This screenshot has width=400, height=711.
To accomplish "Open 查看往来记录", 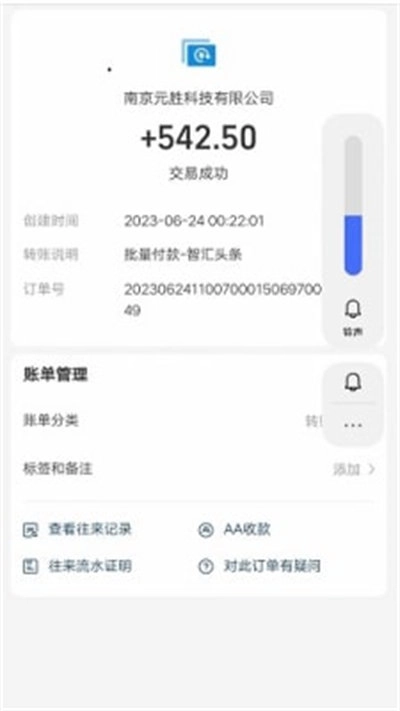I will (x=78, y=530).
